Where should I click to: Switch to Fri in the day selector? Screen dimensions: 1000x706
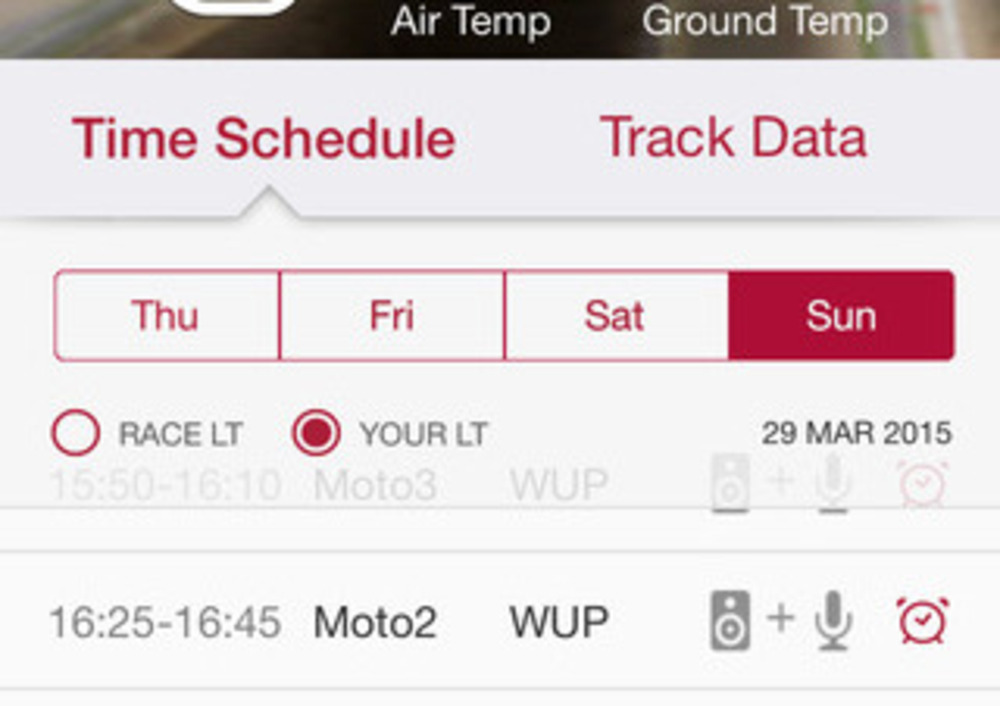(392, 316)
